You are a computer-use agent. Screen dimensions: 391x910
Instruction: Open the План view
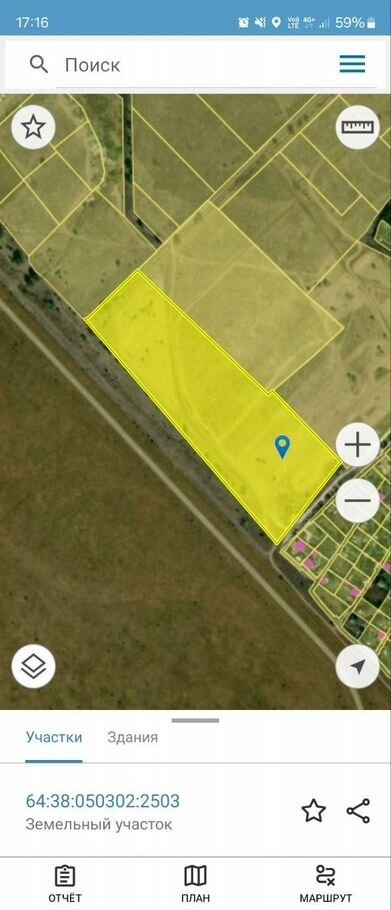tap(196, 884)
